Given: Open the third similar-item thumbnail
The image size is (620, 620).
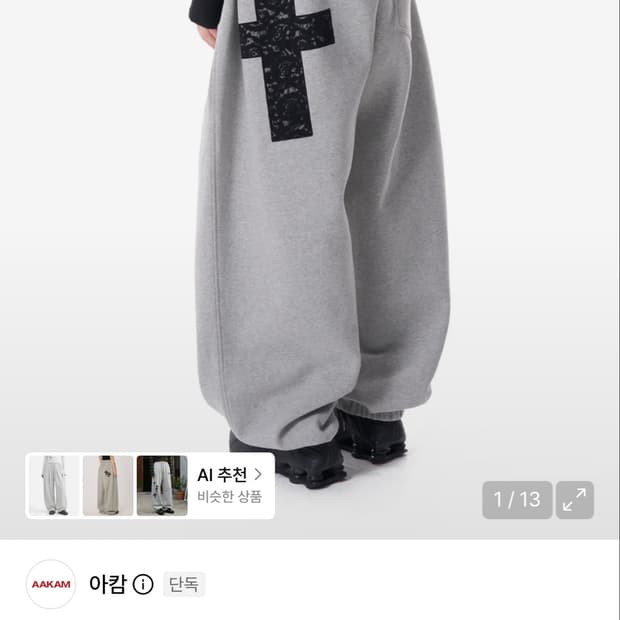Looking at the screenshot, I should pyautogui.click(x=162, y=486).
